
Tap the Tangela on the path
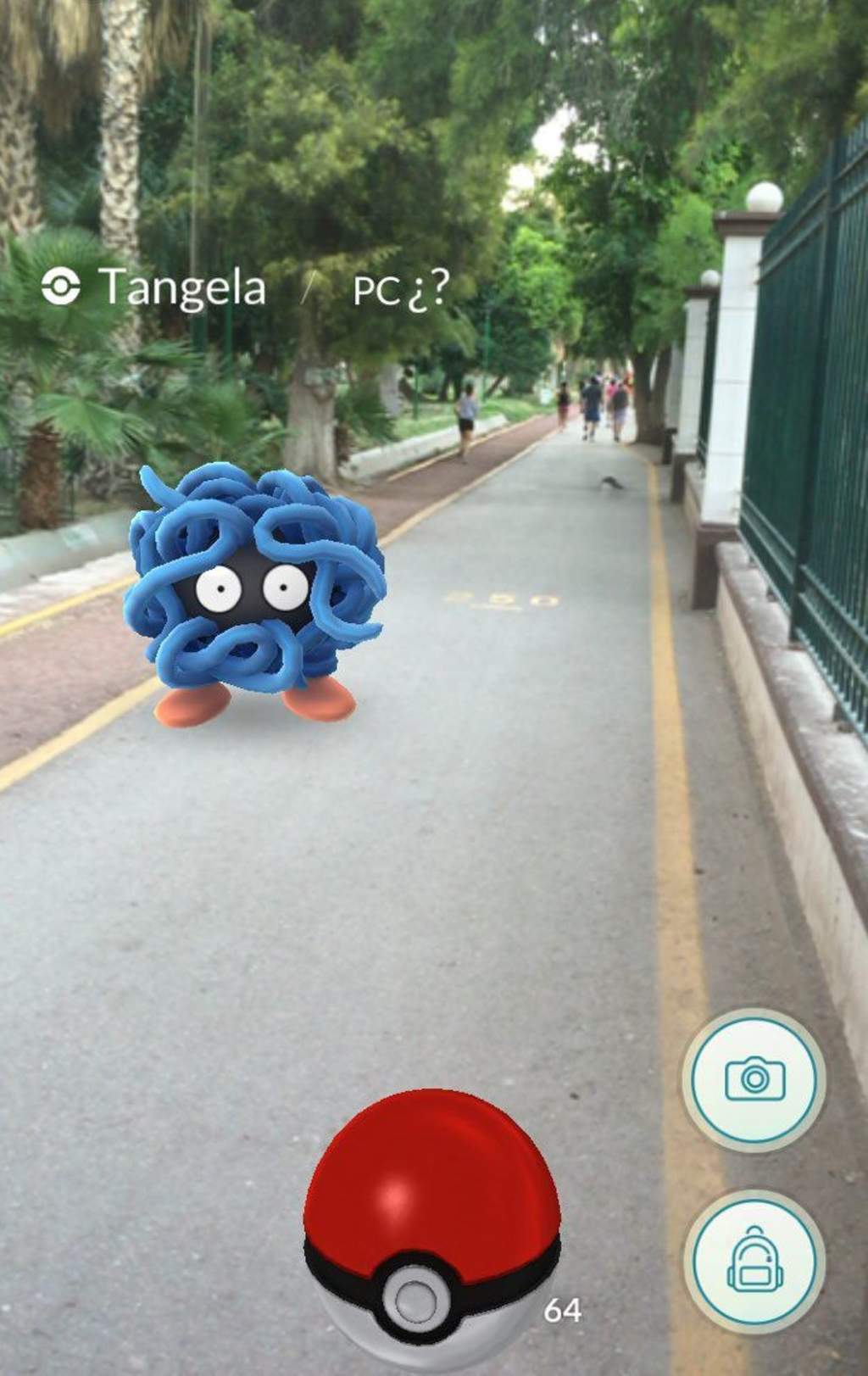254,592
